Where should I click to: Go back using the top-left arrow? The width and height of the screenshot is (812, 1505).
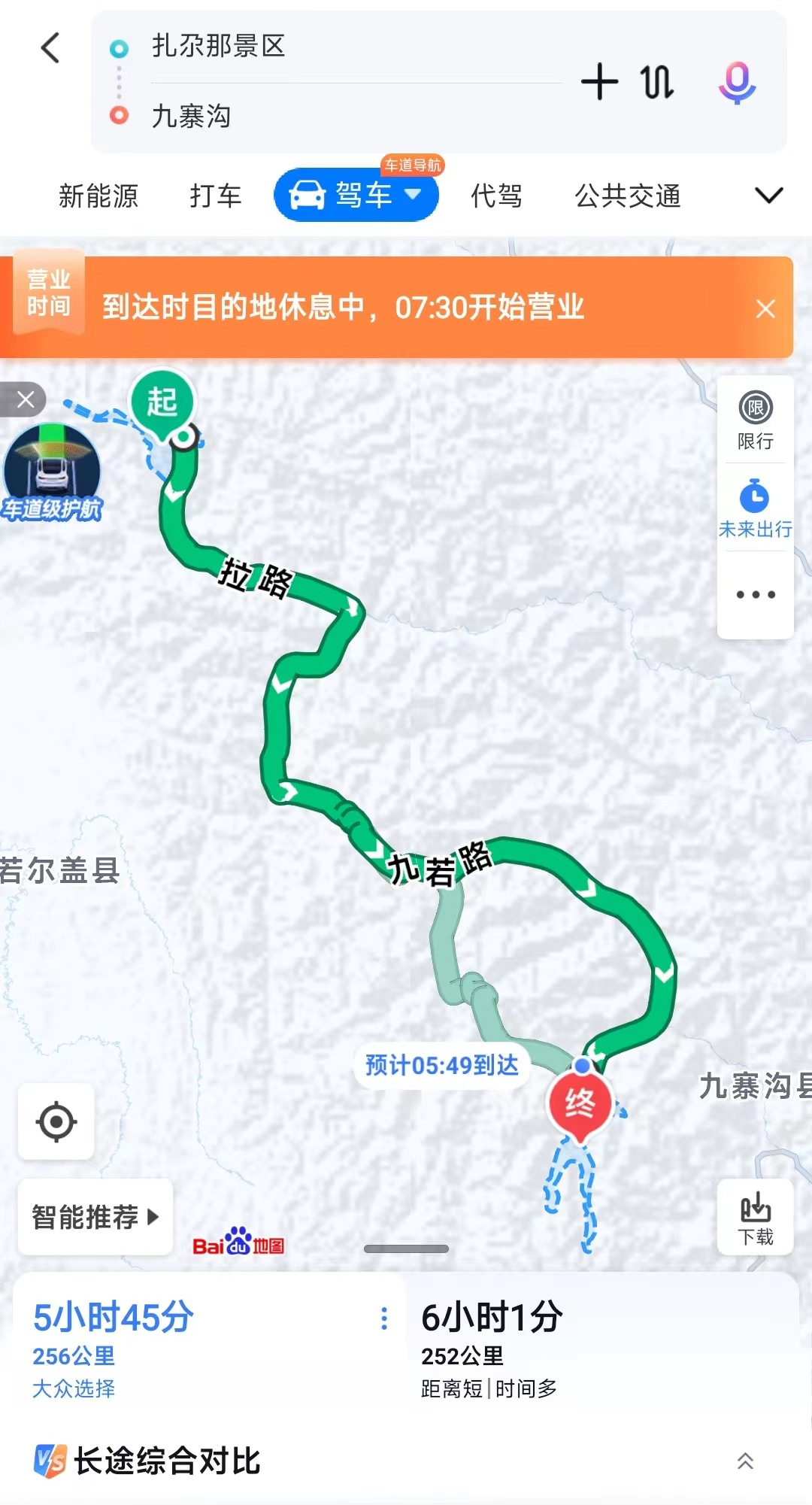point(50,49)
